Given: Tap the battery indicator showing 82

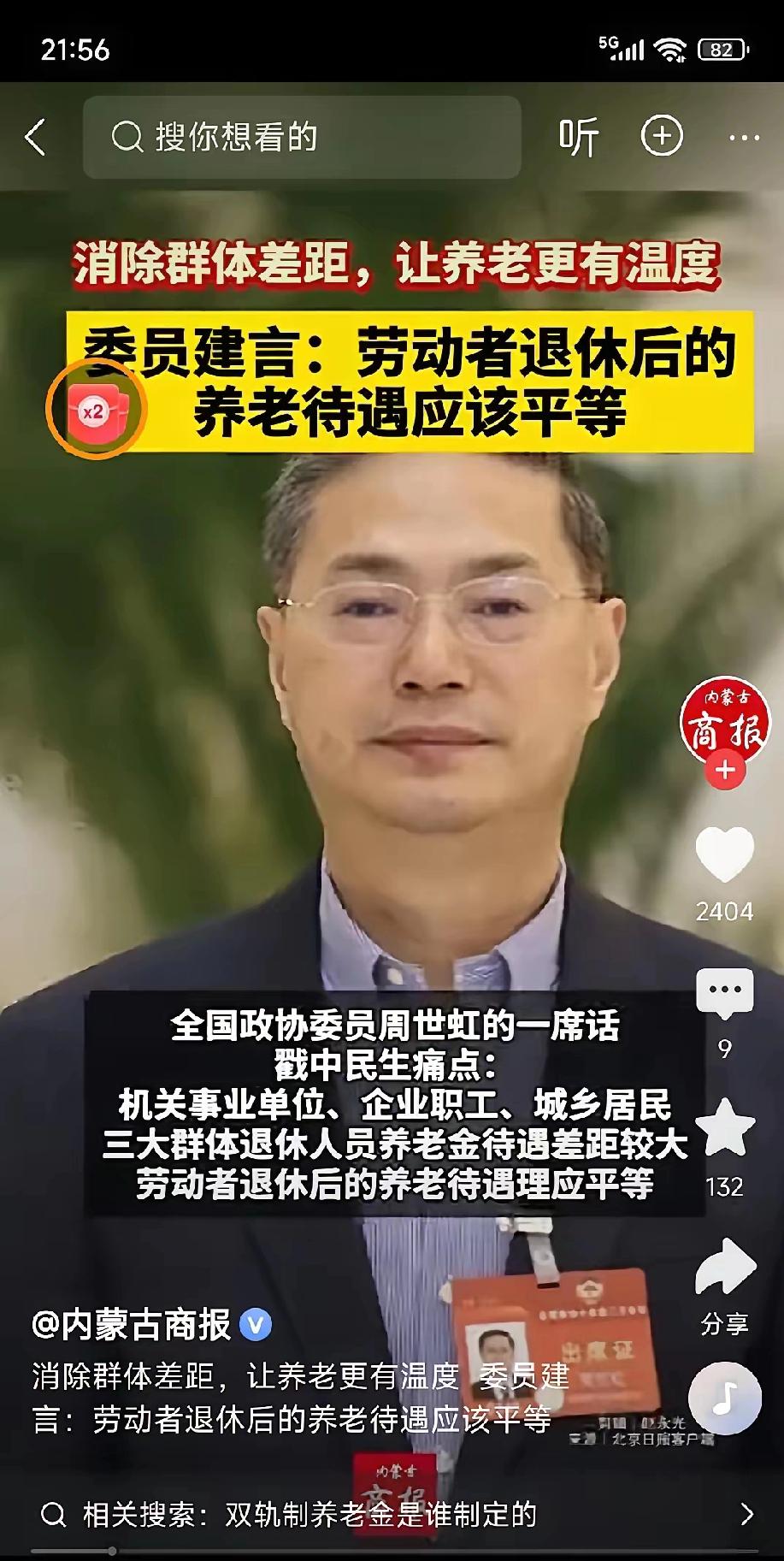Looking at the screenshot, I should (x=722, y=50).
